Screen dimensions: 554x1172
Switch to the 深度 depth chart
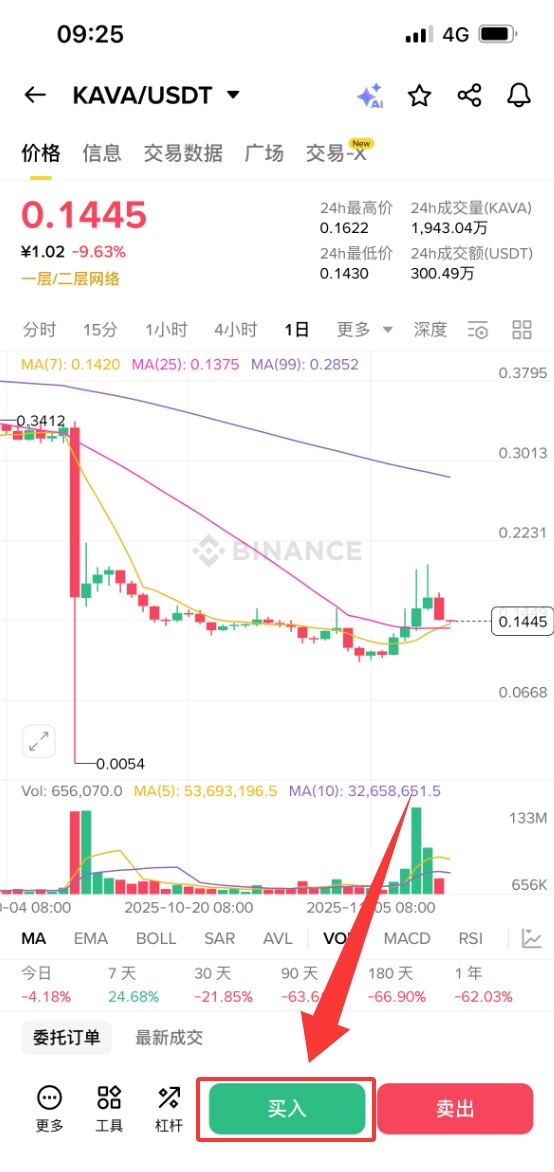coord(431,330)
